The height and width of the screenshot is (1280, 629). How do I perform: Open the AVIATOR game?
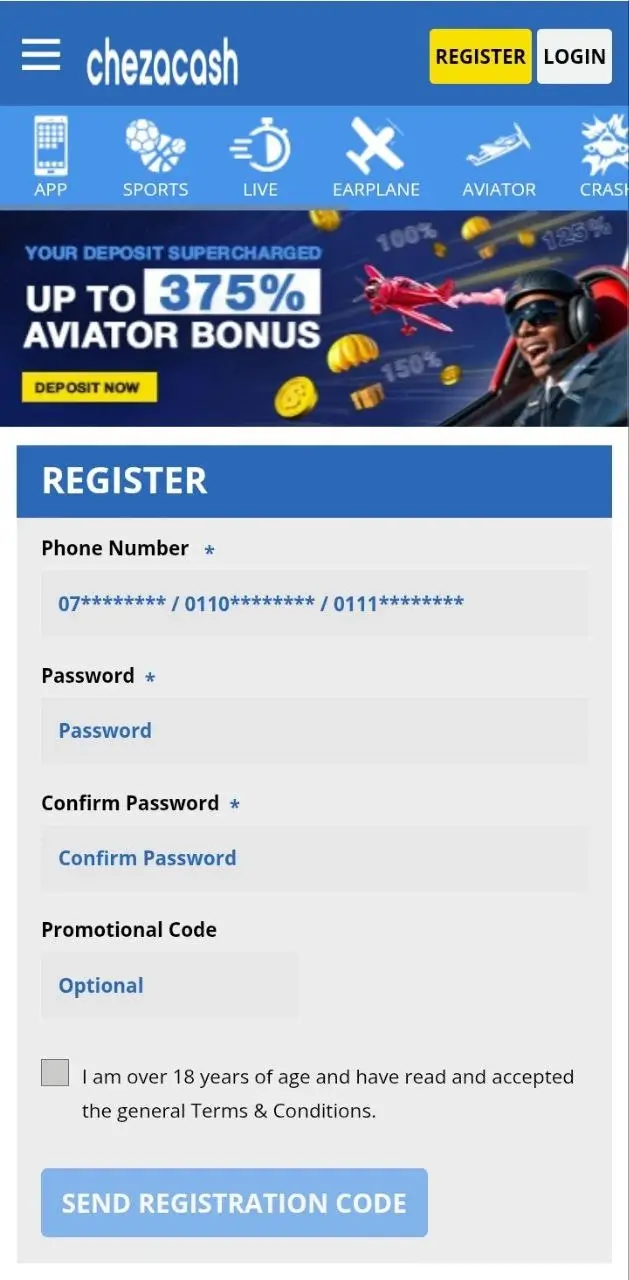click(499, 158)
